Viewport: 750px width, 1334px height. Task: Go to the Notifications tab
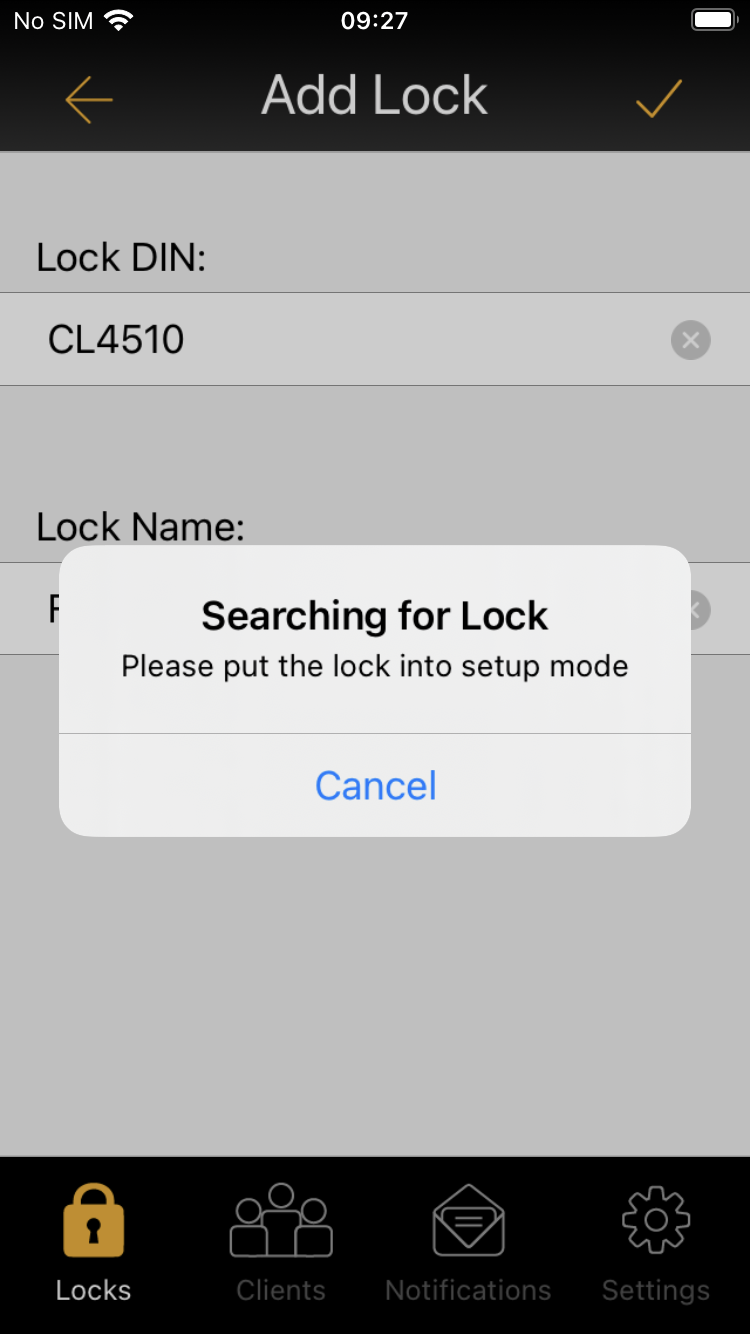pos(468,1242)
